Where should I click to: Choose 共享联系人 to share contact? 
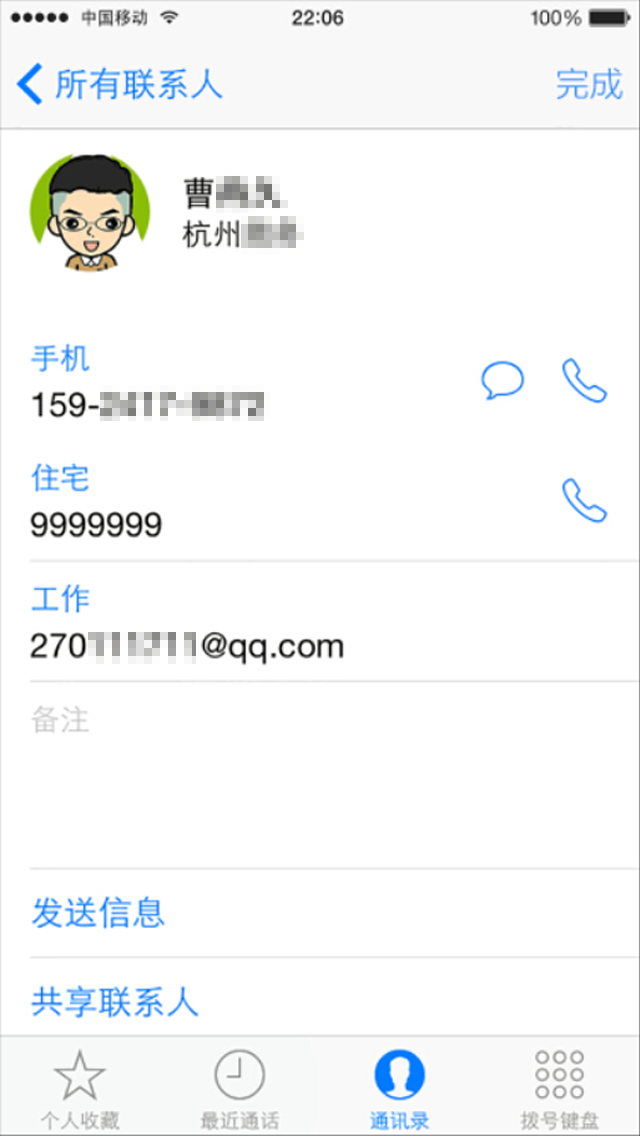pyautogui.click(x=115, y=1001)
